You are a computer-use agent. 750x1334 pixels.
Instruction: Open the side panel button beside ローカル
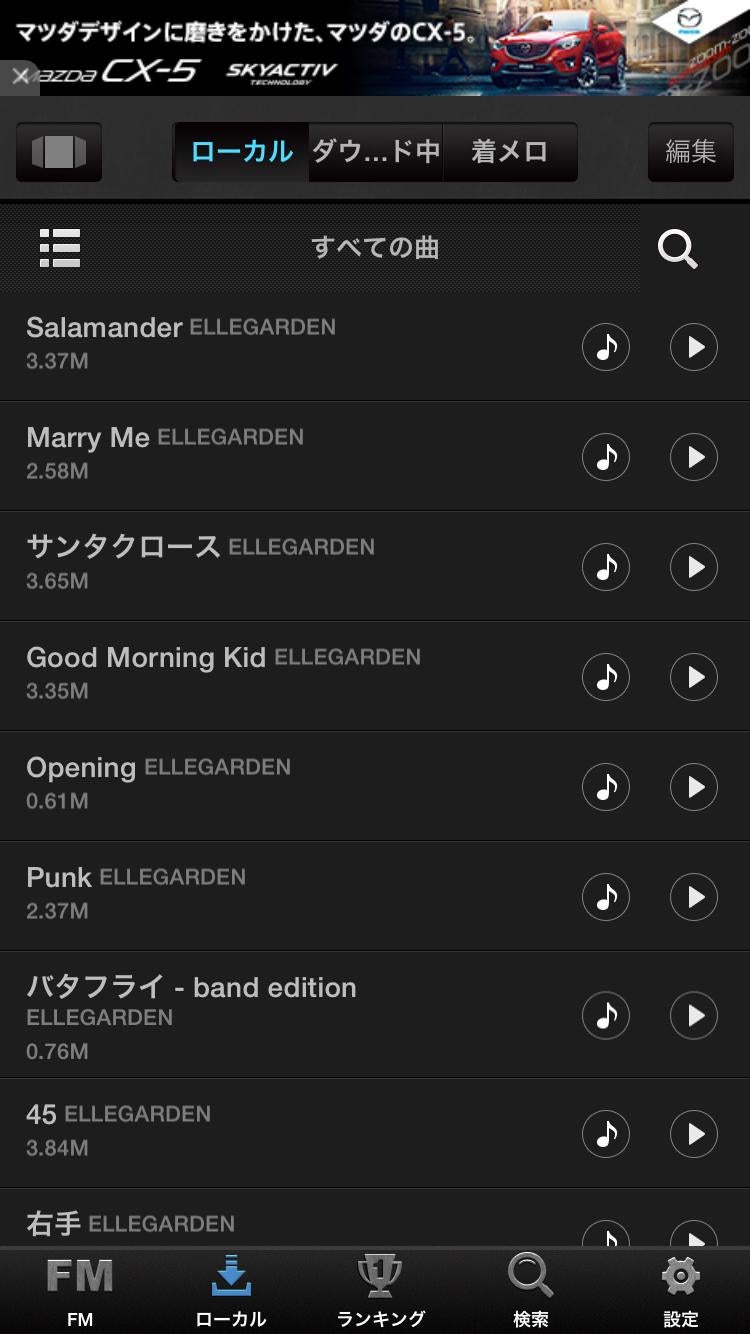click(x=59, y=152)
